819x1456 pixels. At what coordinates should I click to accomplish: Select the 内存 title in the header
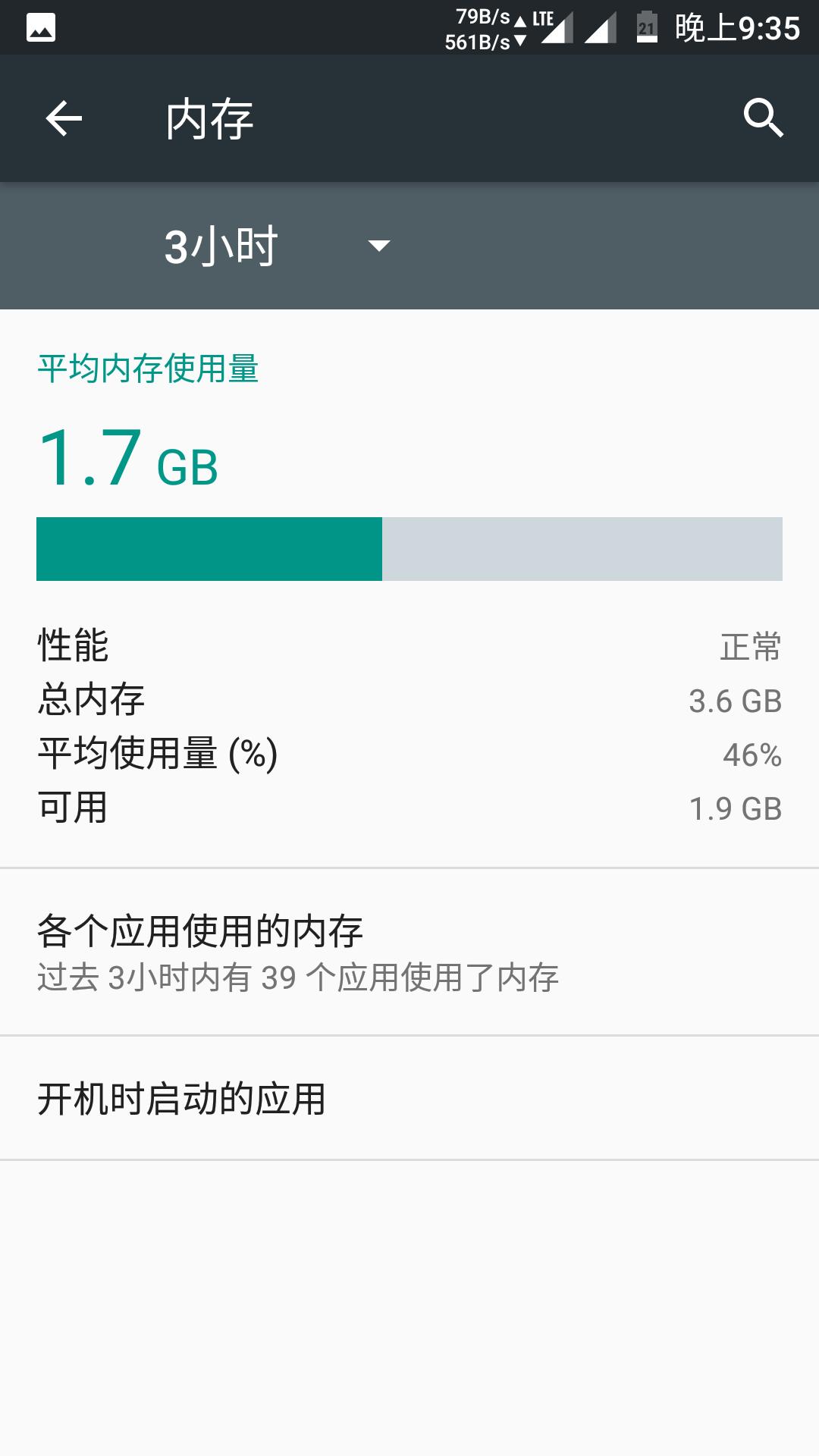click(209, 118)
